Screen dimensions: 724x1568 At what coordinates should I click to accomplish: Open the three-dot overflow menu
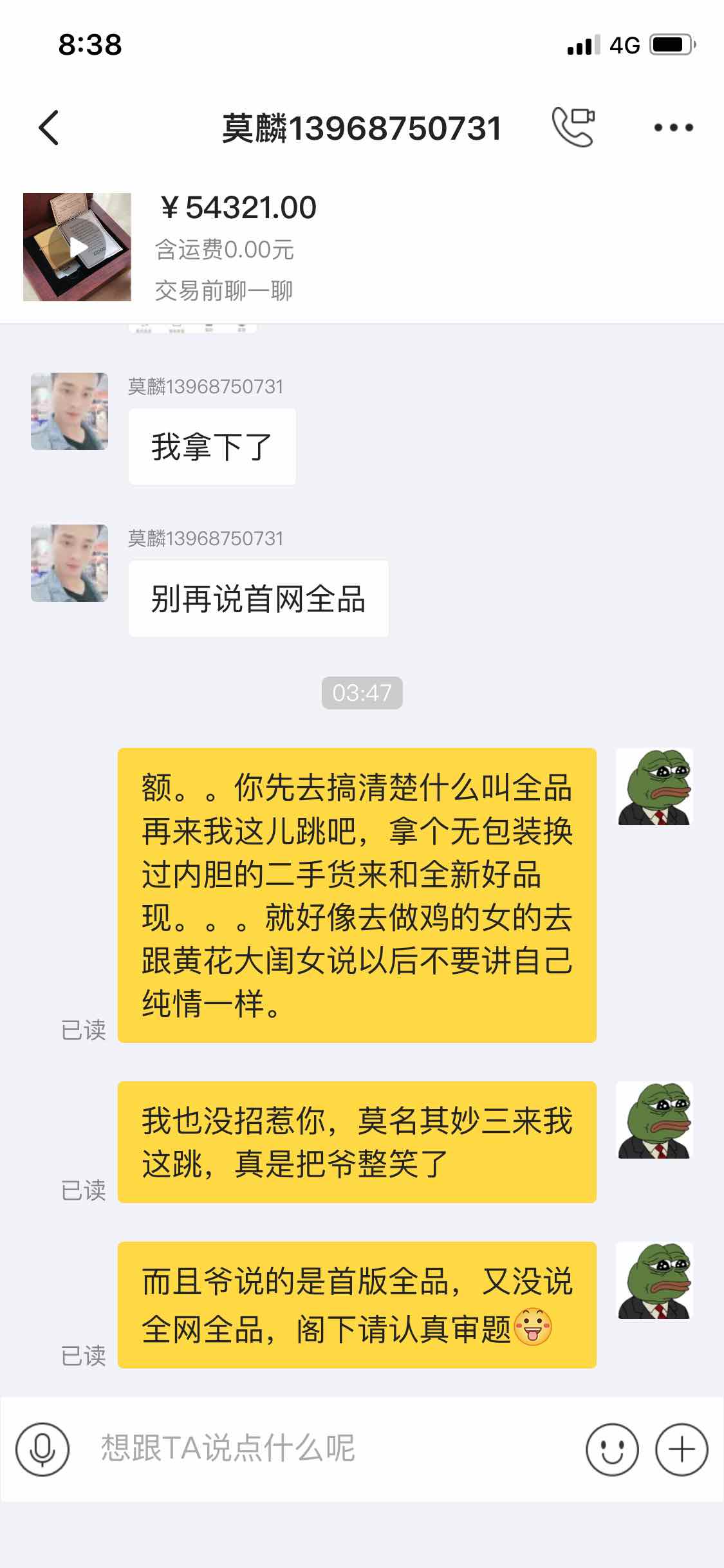673,127
